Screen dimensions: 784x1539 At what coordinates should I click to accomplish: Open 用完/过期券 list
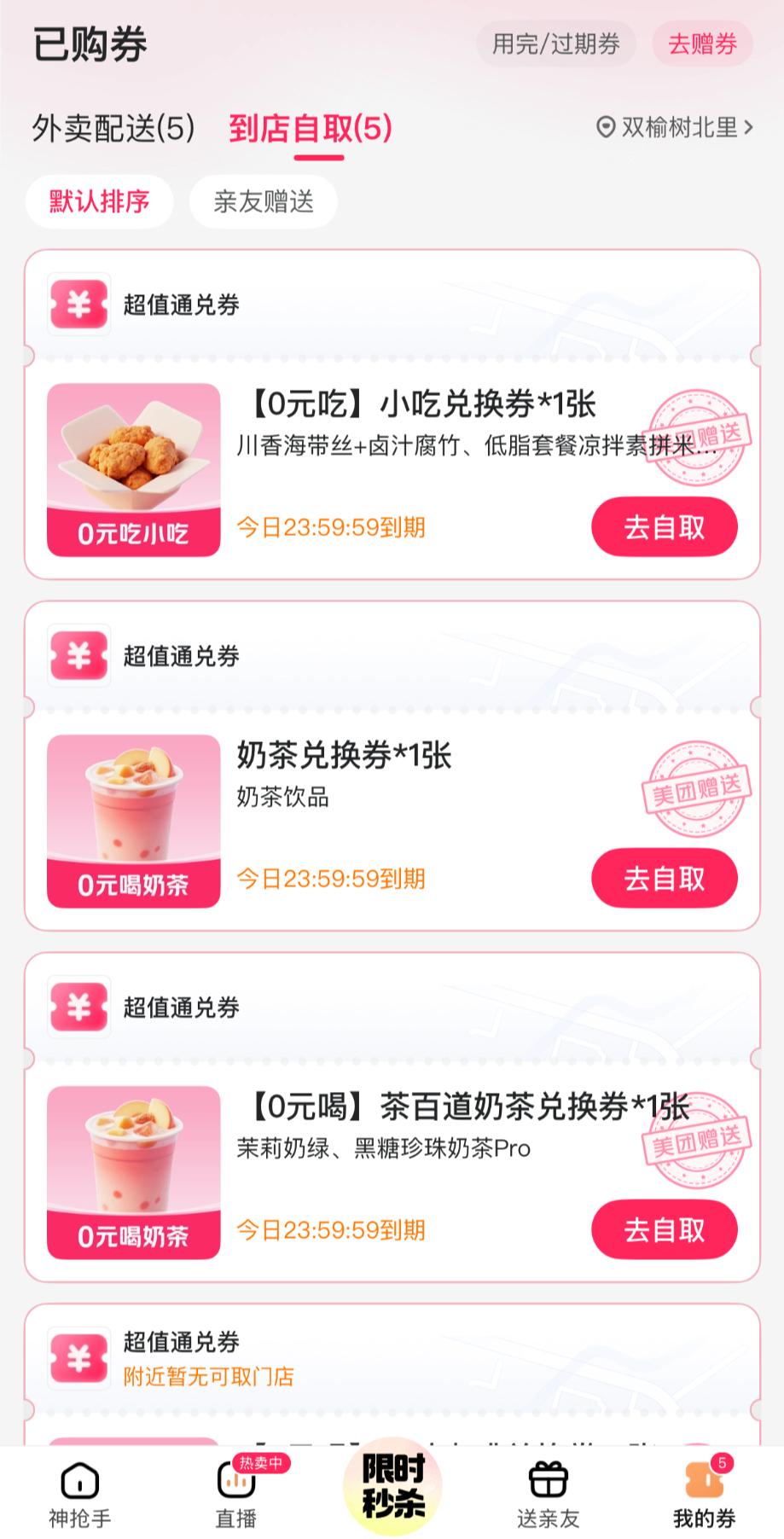coord(555,44)
